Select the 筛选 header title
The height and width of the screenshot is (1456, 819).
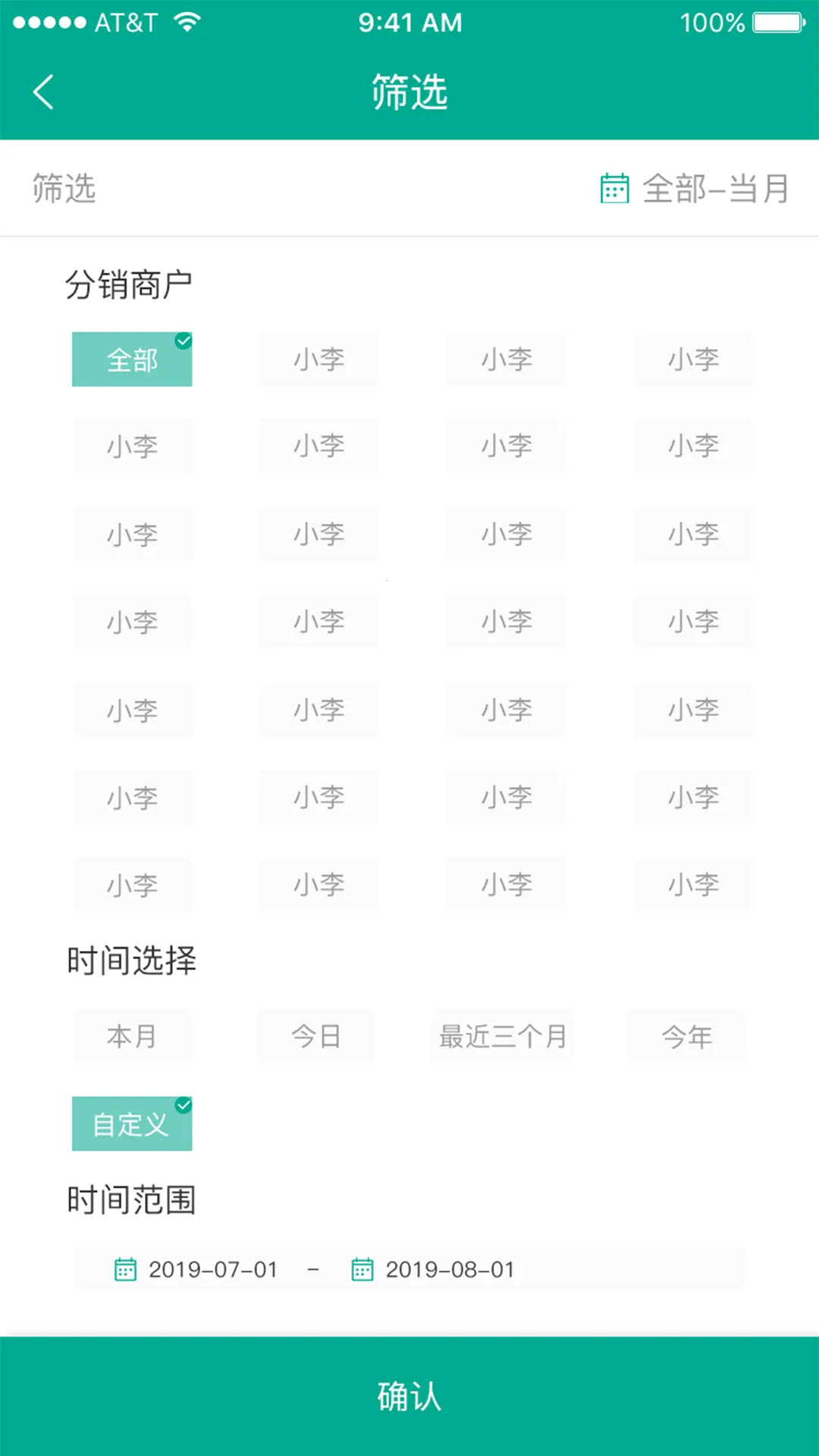[409, 91]
